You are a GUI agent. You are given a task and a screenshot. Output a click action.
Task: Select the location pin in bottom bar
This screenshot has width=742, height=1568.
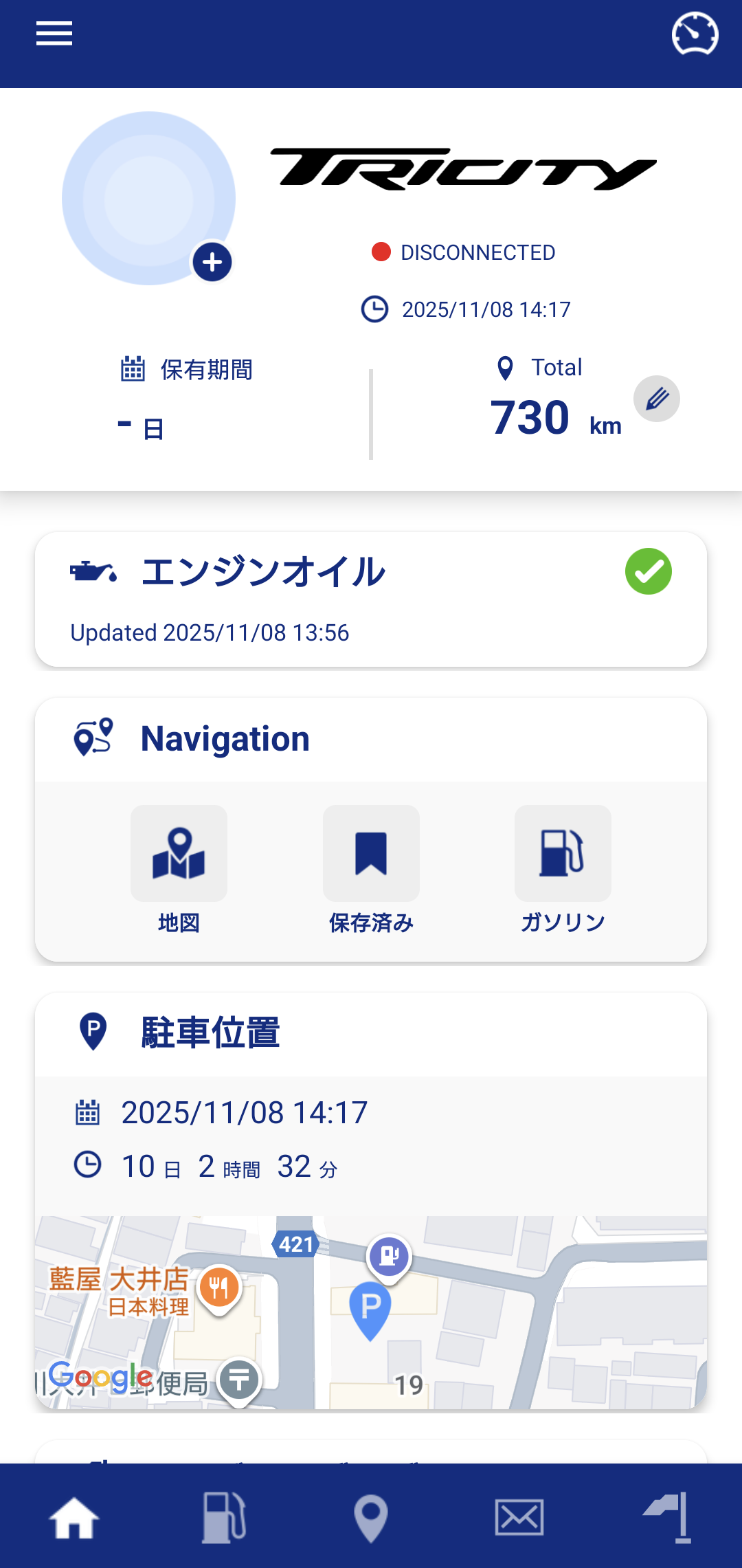(x=371, y=1518)
